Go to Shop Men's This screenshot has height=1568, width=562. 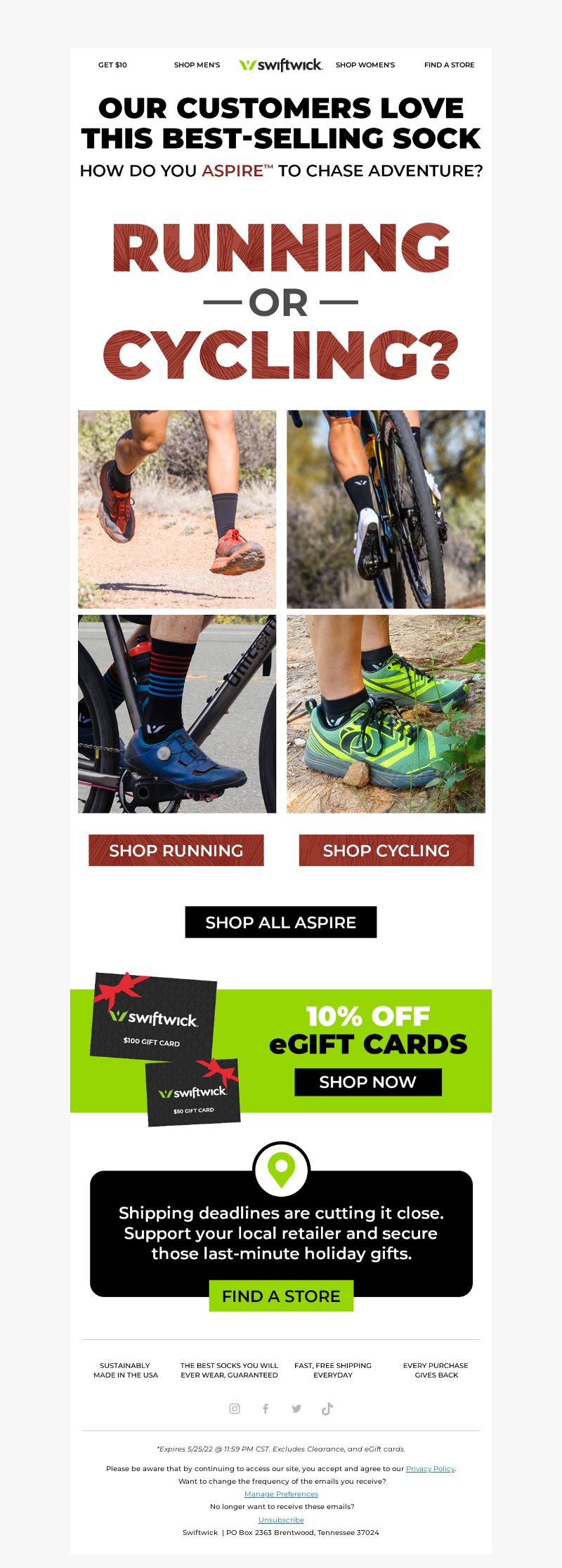point(197,65)
